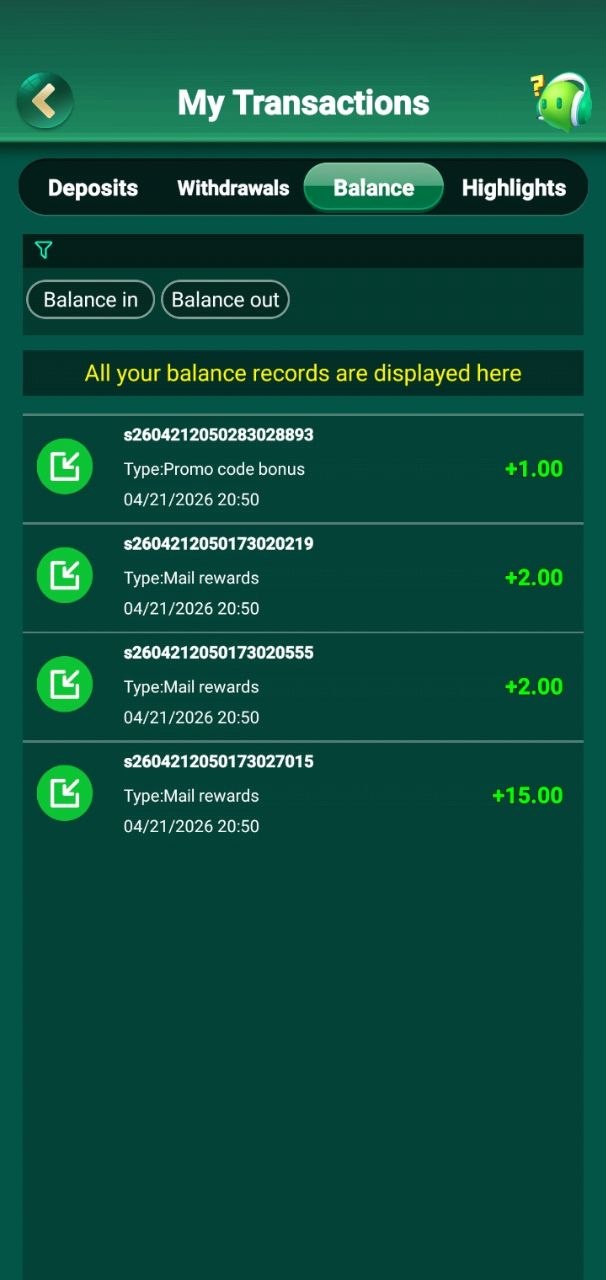Switch to the Withdrawals tab
This screenshot has height=1280, width=606.
(233, 188)
